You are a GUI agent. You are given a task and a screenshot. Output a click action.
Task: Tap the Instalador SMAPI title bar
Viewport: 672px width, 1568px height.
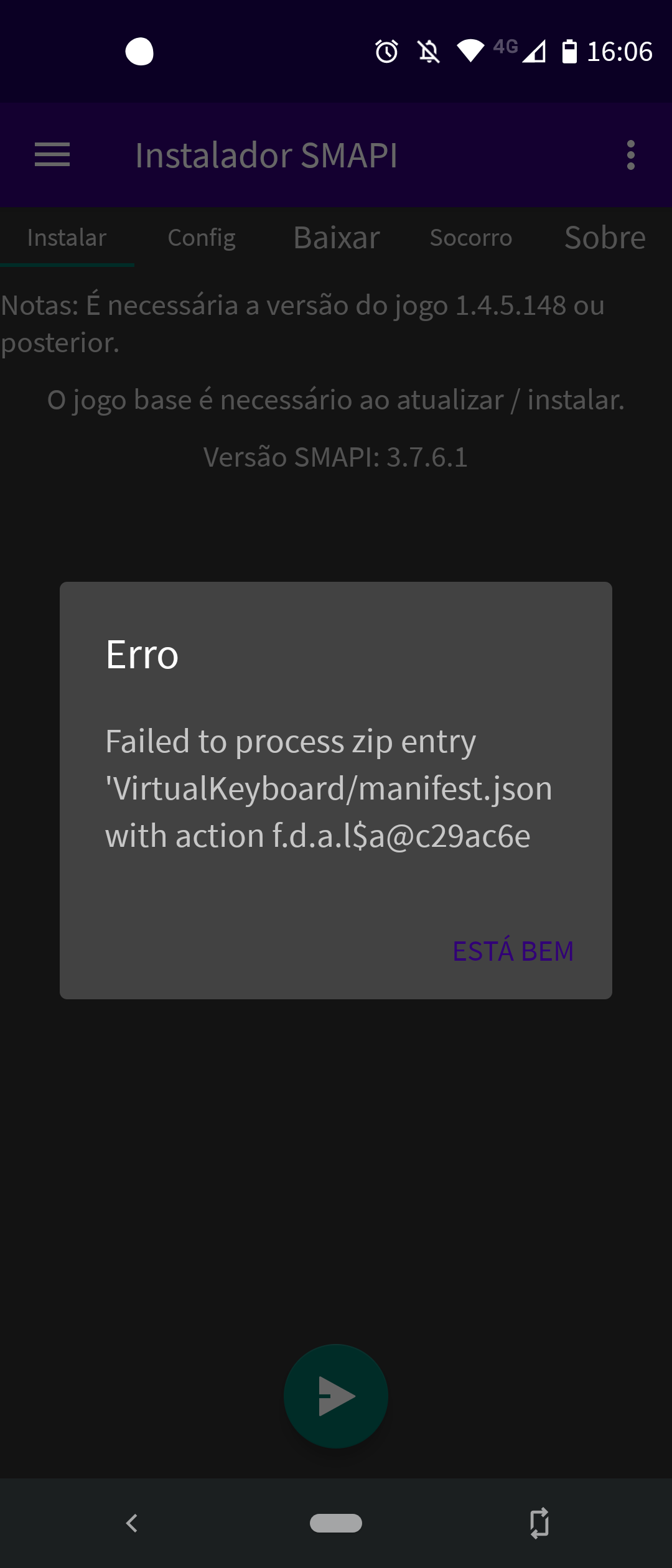[267, 155]
